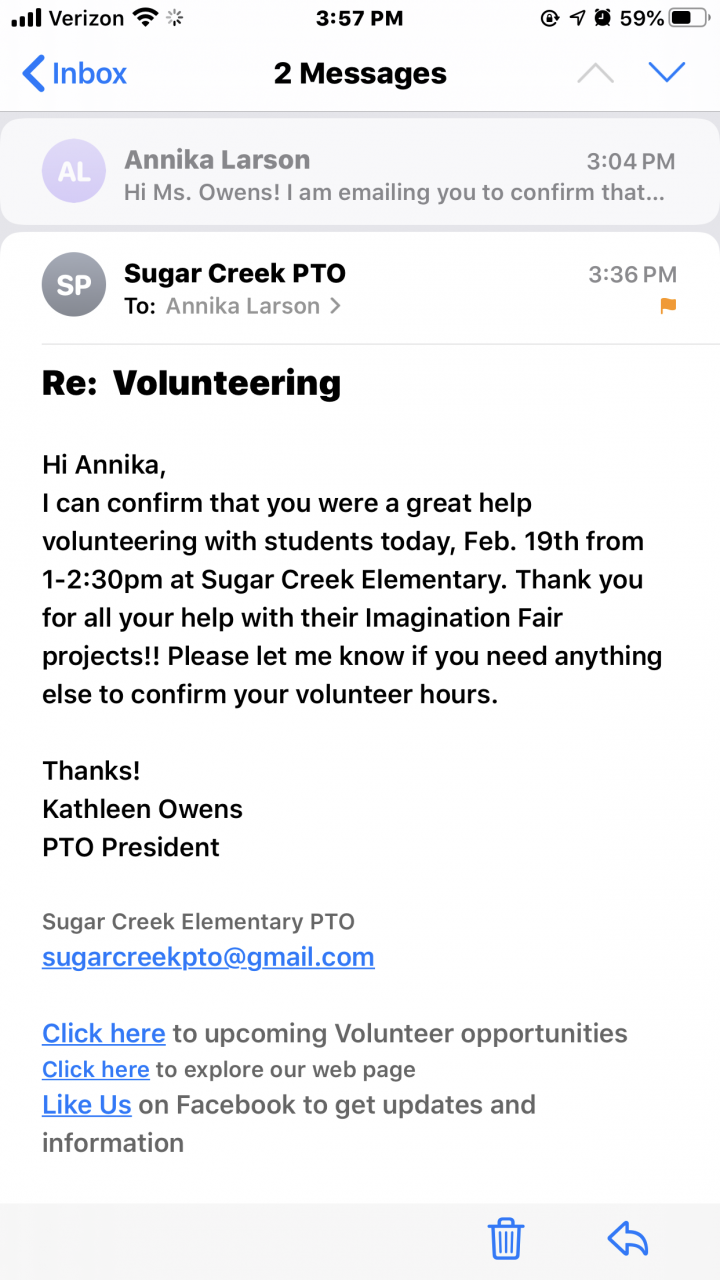Open recipient details for Annika Larson

coord(252,306)
